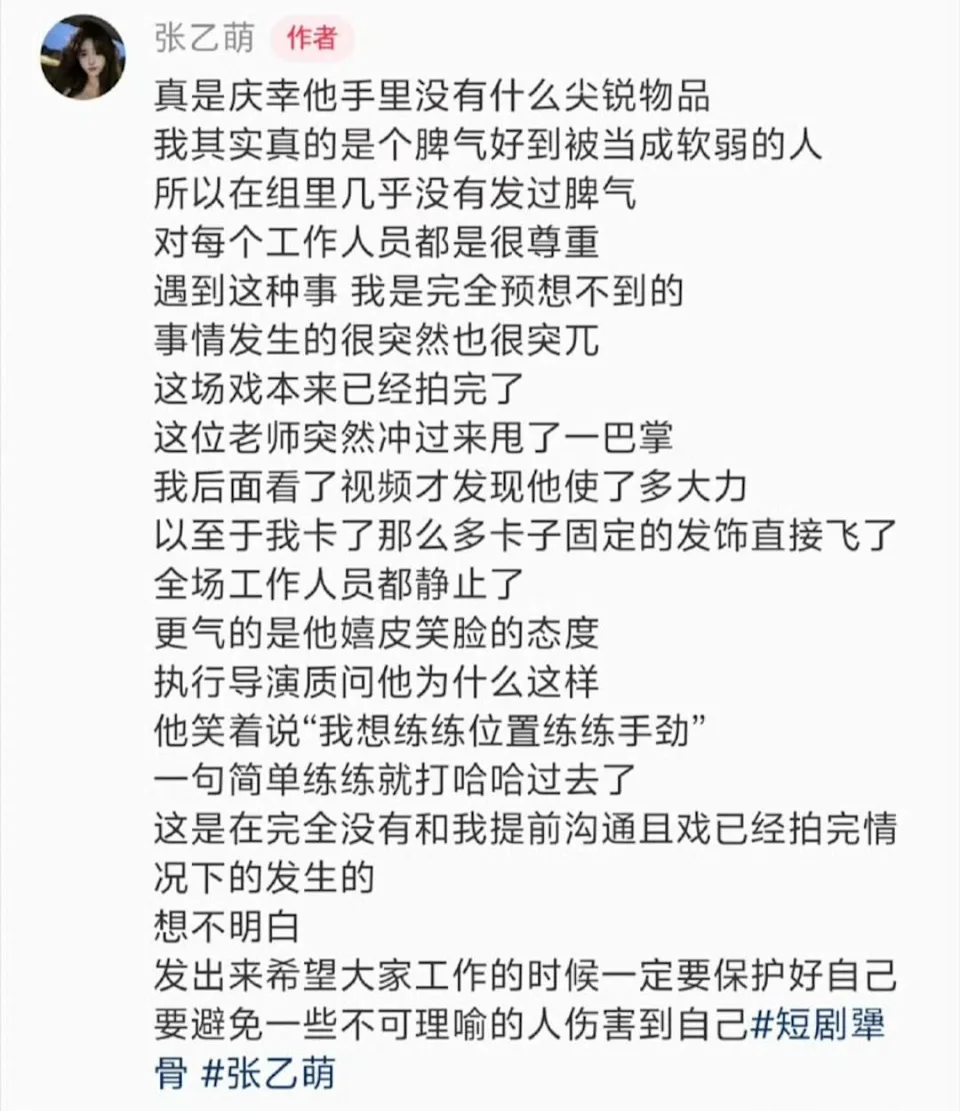Tap the username 张乙萌
This screenshot has width=960, height=1111.
click(x=204, y=38)
